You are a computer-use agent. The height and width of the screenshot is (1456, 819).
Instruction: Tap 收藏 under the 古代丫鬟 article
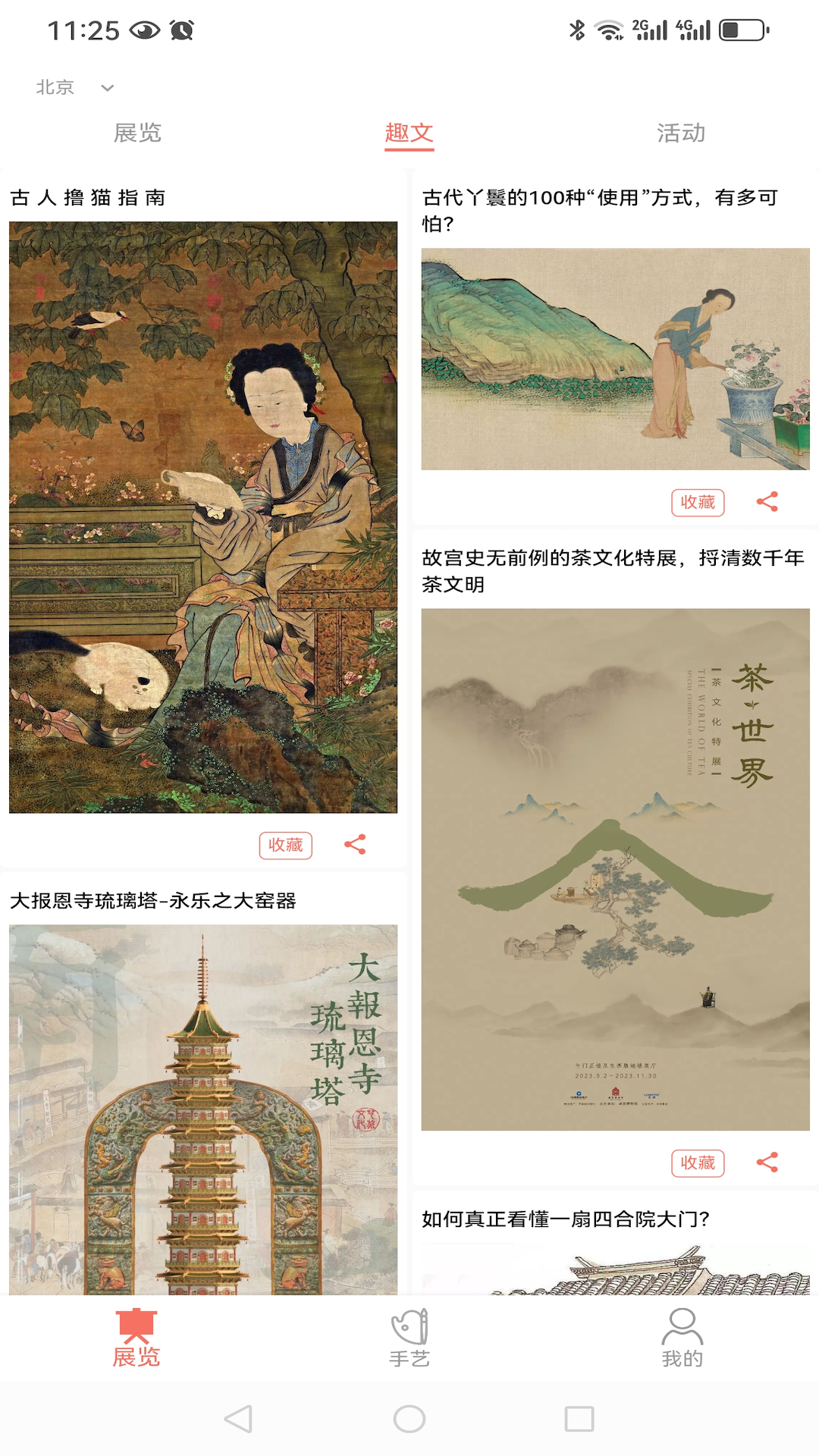pyautogui.click(x=698, y=502)
